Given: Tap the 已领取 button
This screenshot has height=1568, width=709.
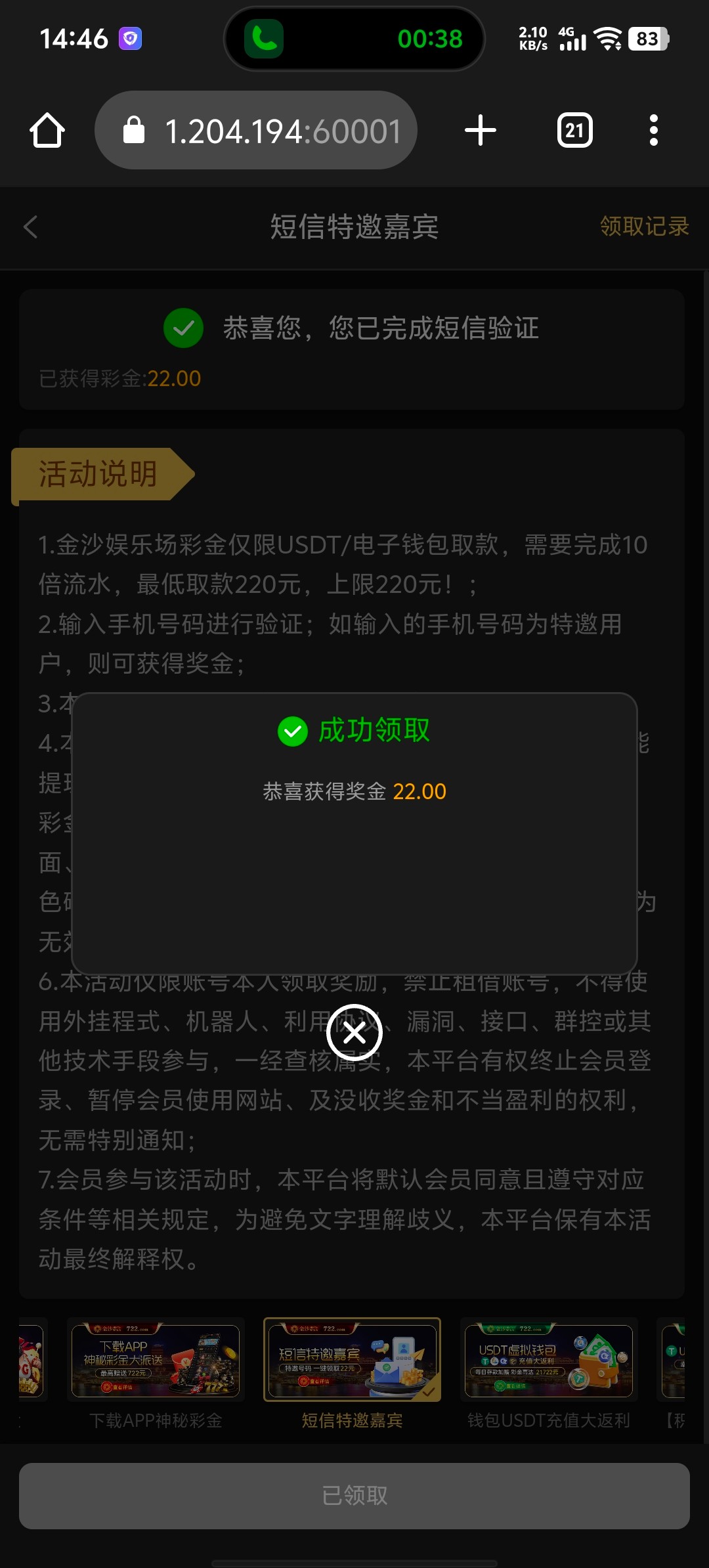Looking at the screenshot, I should click(x=354, y=1496).
